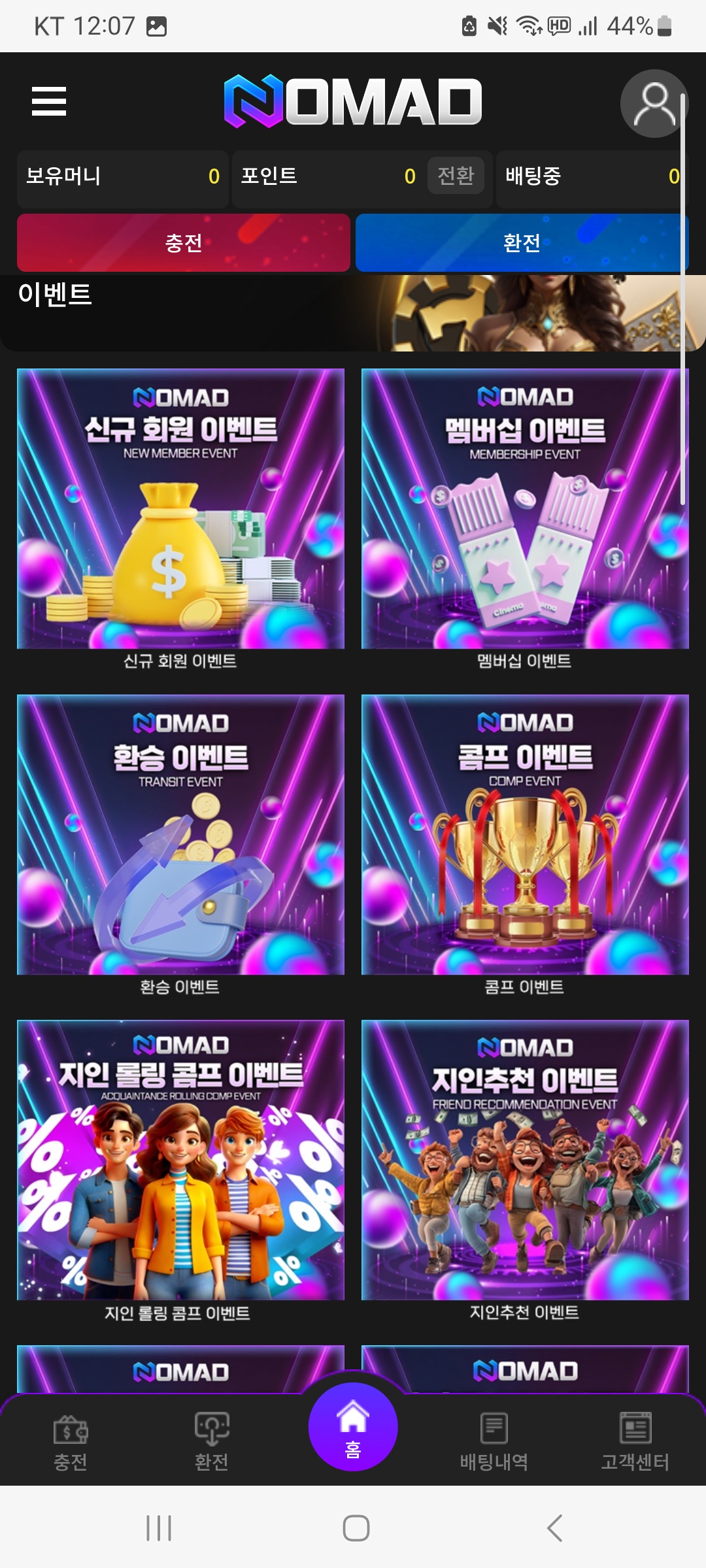Tap the red 충전 button
The height and width of the screenshot is (1568, 706).
coord(184,243)
